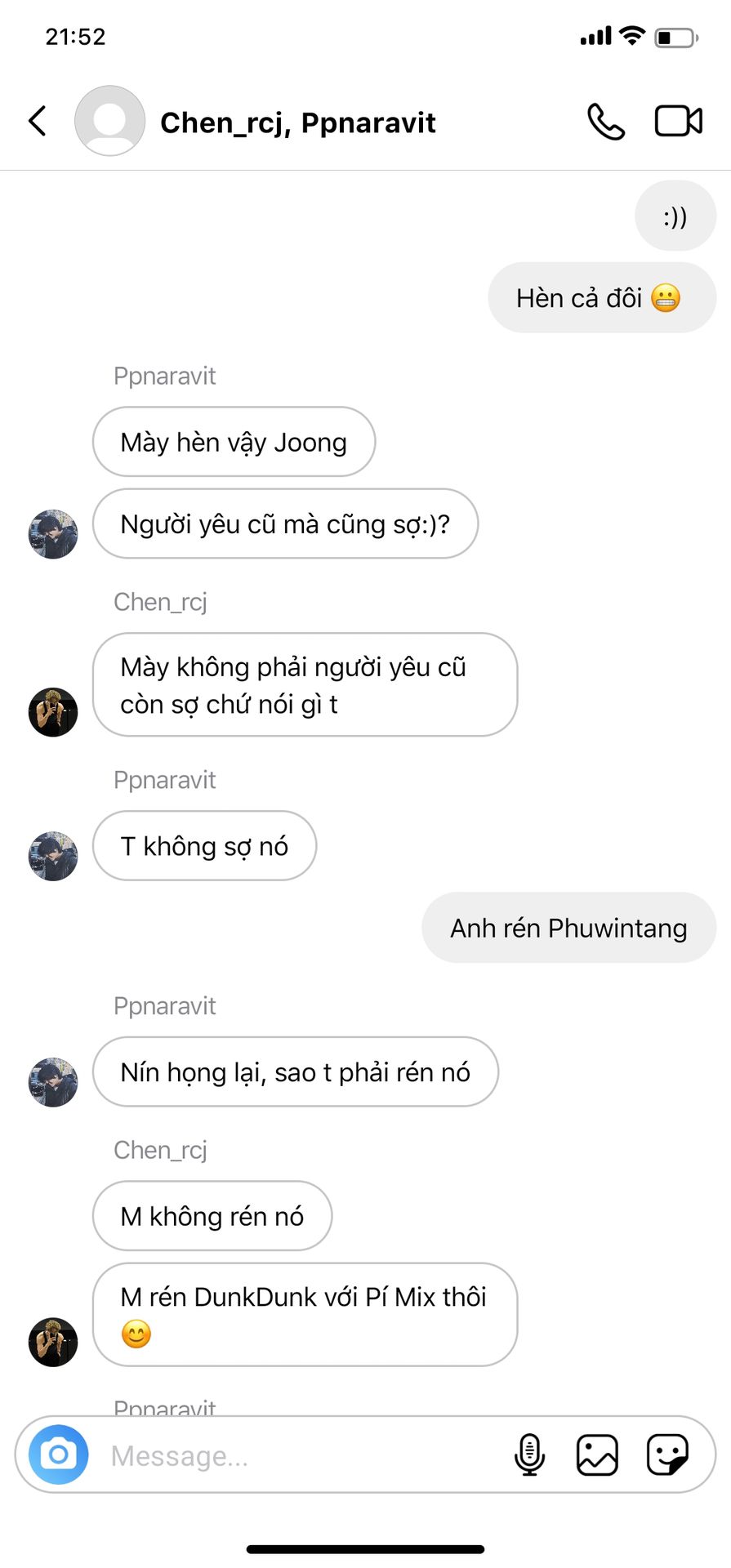This screenshot has width=731, height=1568.
Task: Start a video call with the group
Action: [x=678, y=122]
